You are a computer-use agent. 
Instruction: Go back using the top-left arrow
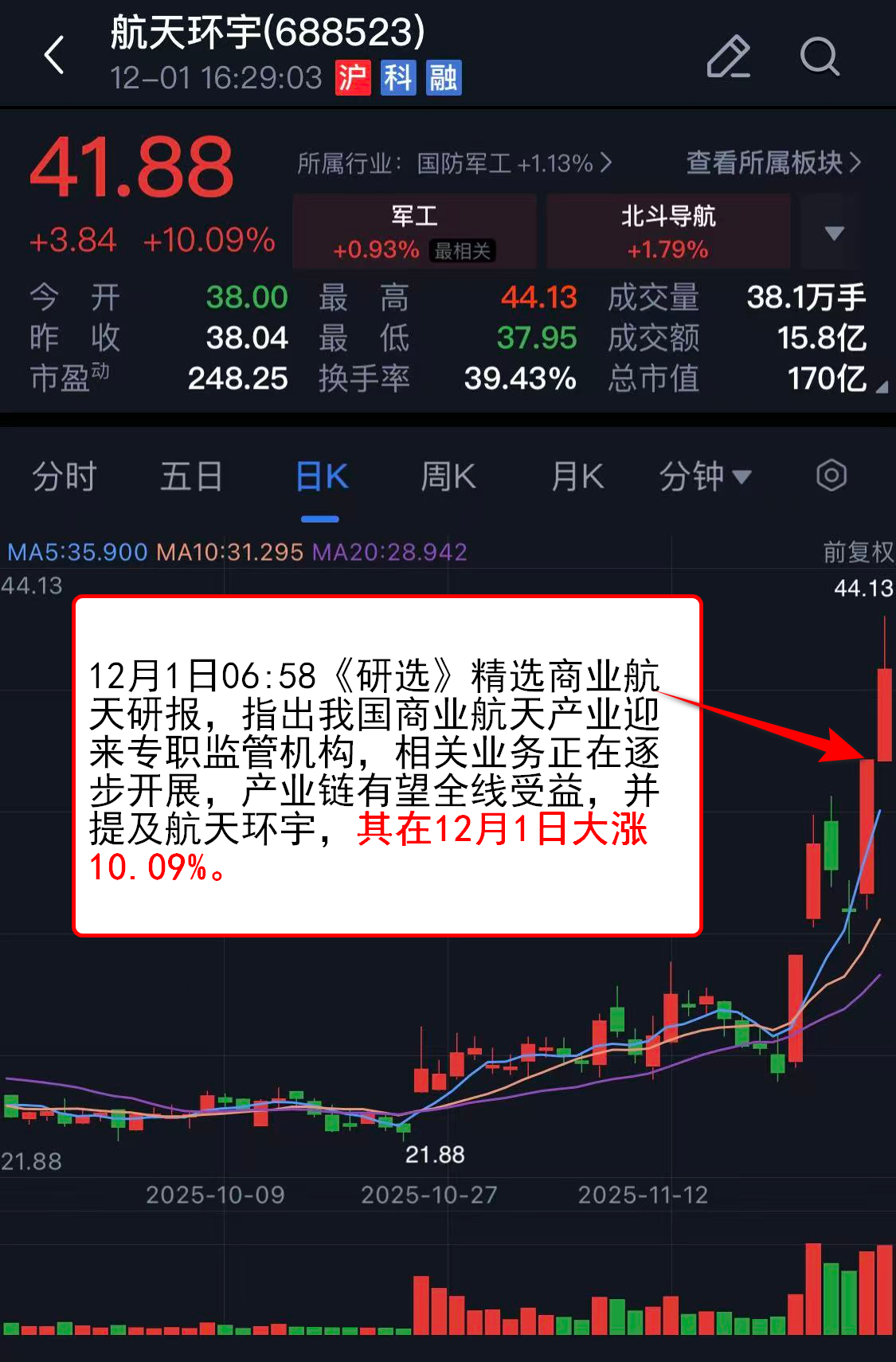pos(54,56)
